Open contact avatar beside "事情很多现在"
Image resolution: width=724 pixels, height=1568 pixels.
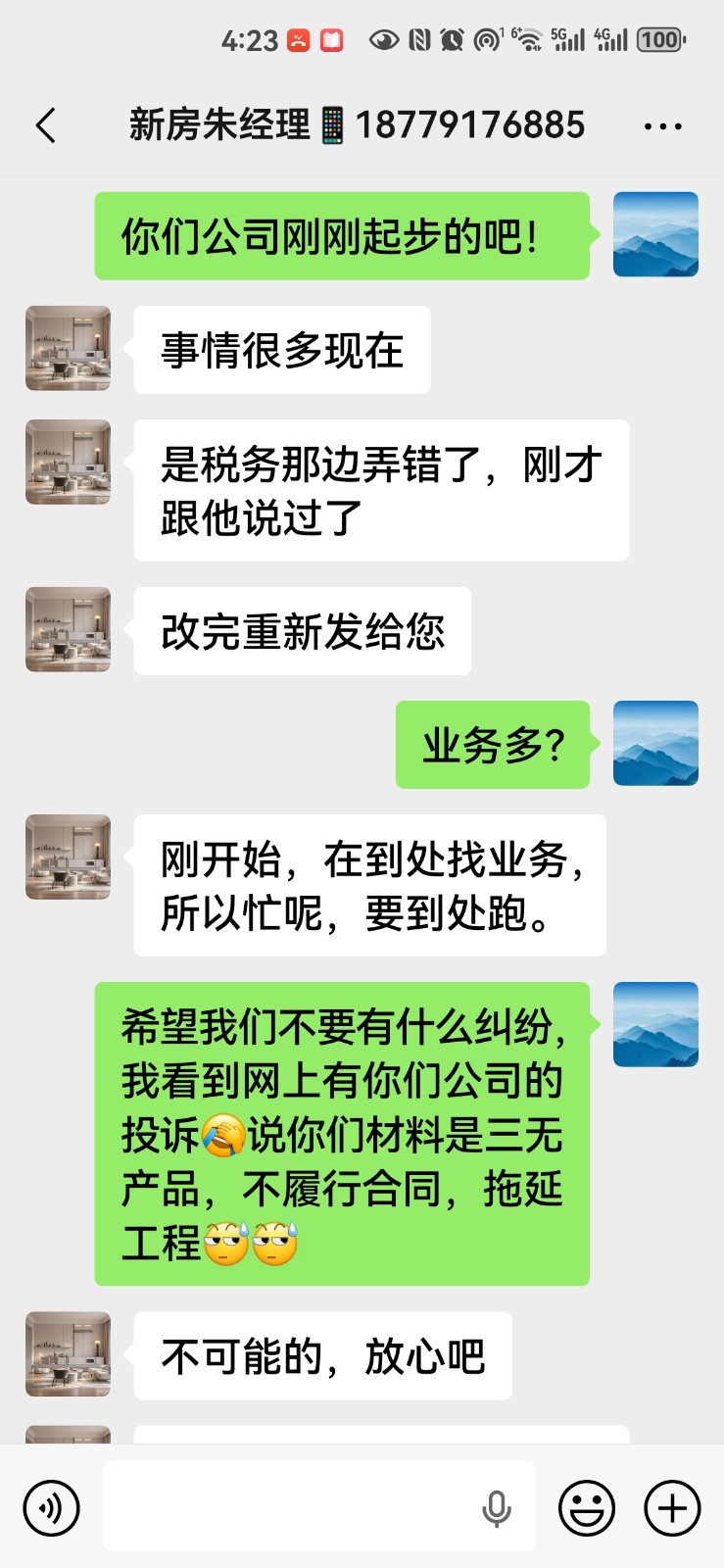pos(68,349)
